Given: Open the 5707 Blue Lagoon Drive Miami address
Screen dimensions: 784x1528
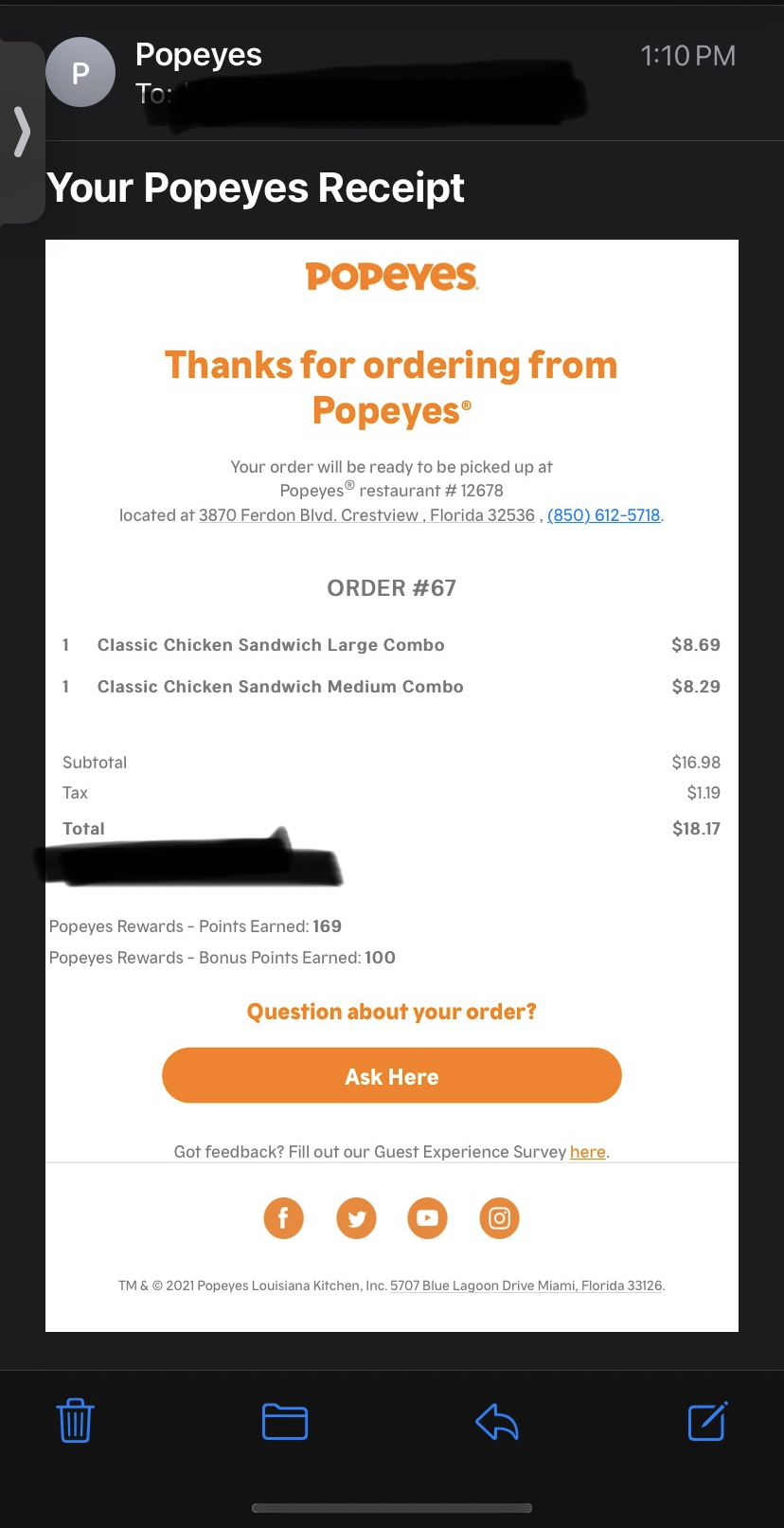Looking at the screenshot, I should pos(526,1285).
